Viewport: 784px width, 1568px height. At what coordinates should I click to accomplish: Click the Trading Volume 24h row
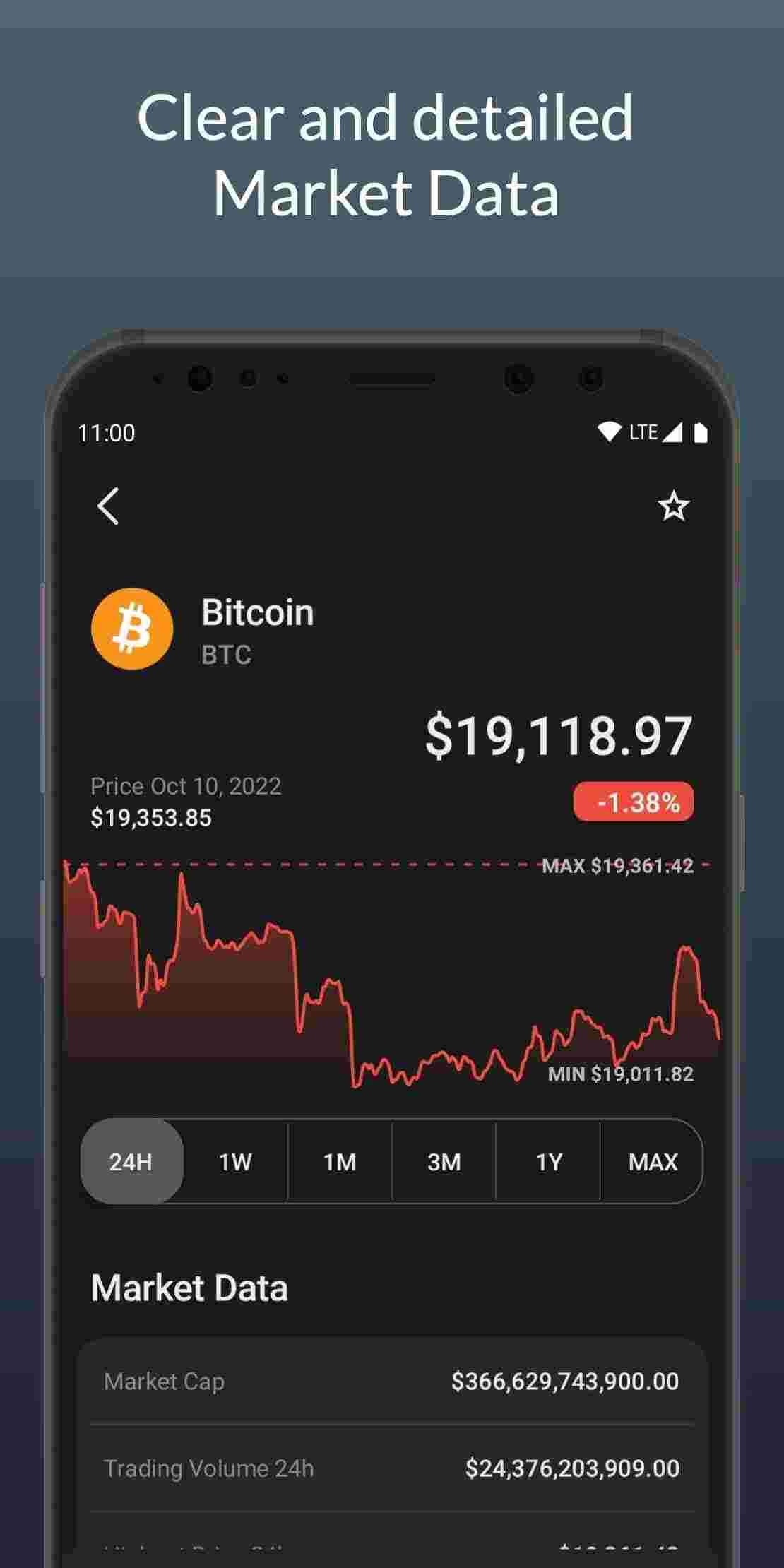(391, 1467)
